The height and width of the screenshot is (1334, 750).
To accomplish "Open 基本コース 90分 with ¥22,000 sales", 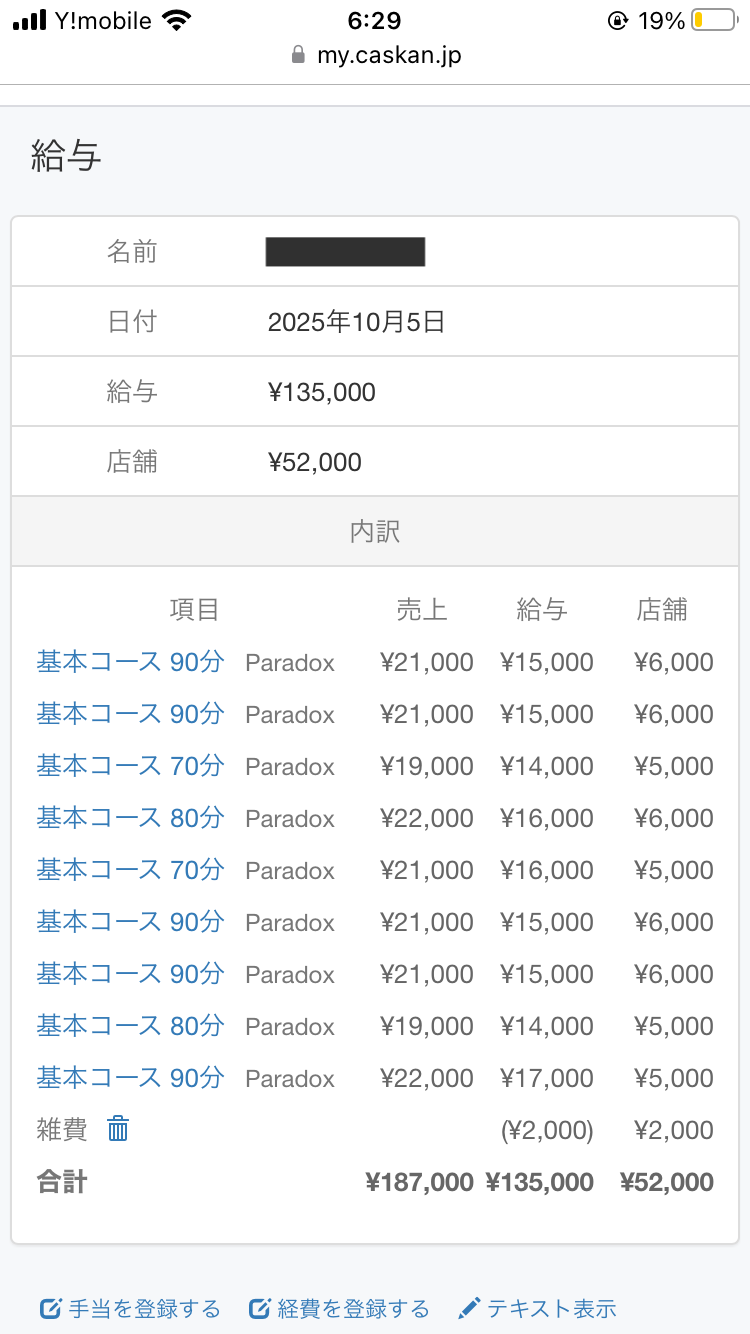I will [x=130, y=1078].
